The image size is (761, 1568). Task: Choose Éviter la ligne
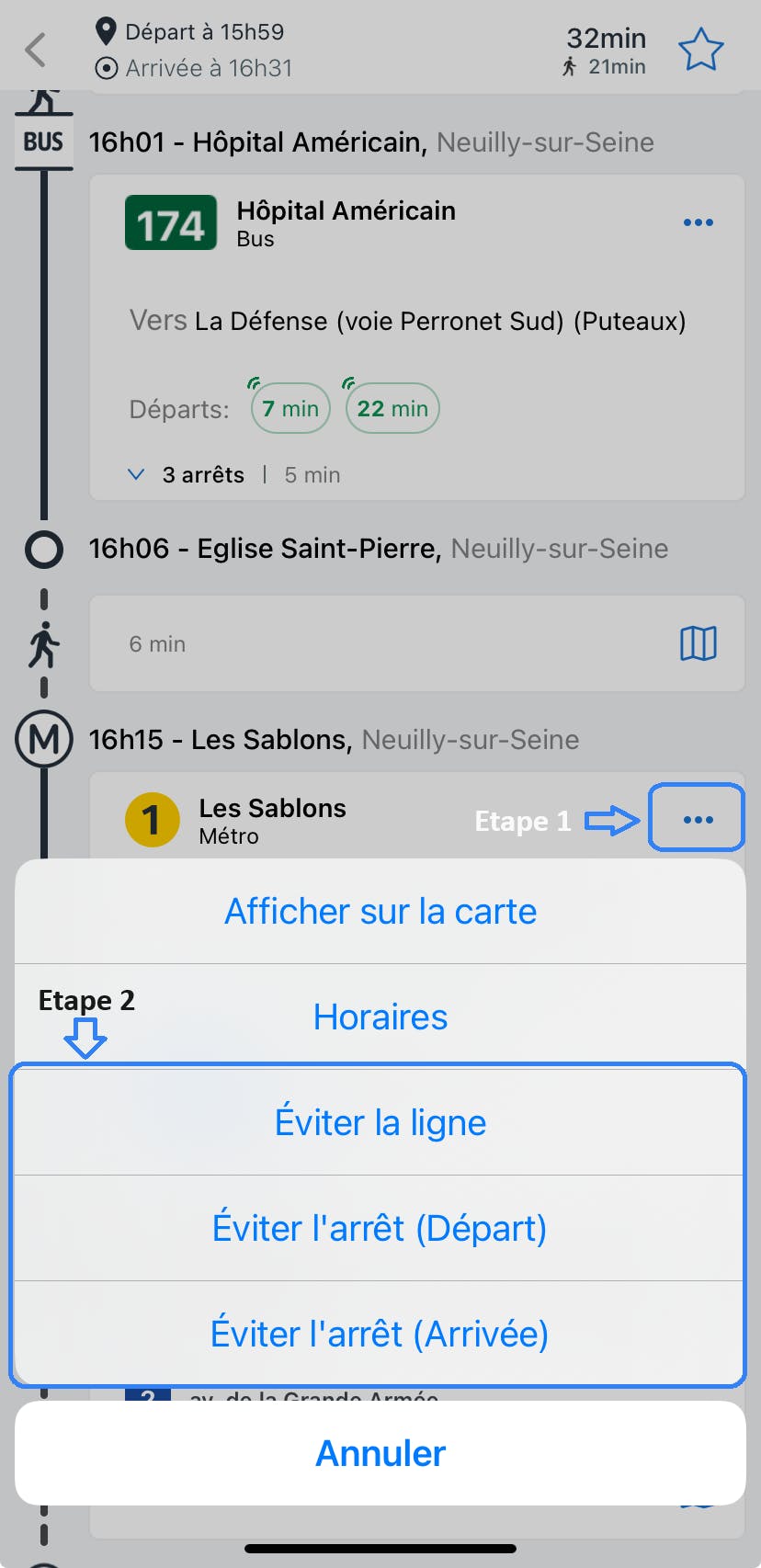380,1122
